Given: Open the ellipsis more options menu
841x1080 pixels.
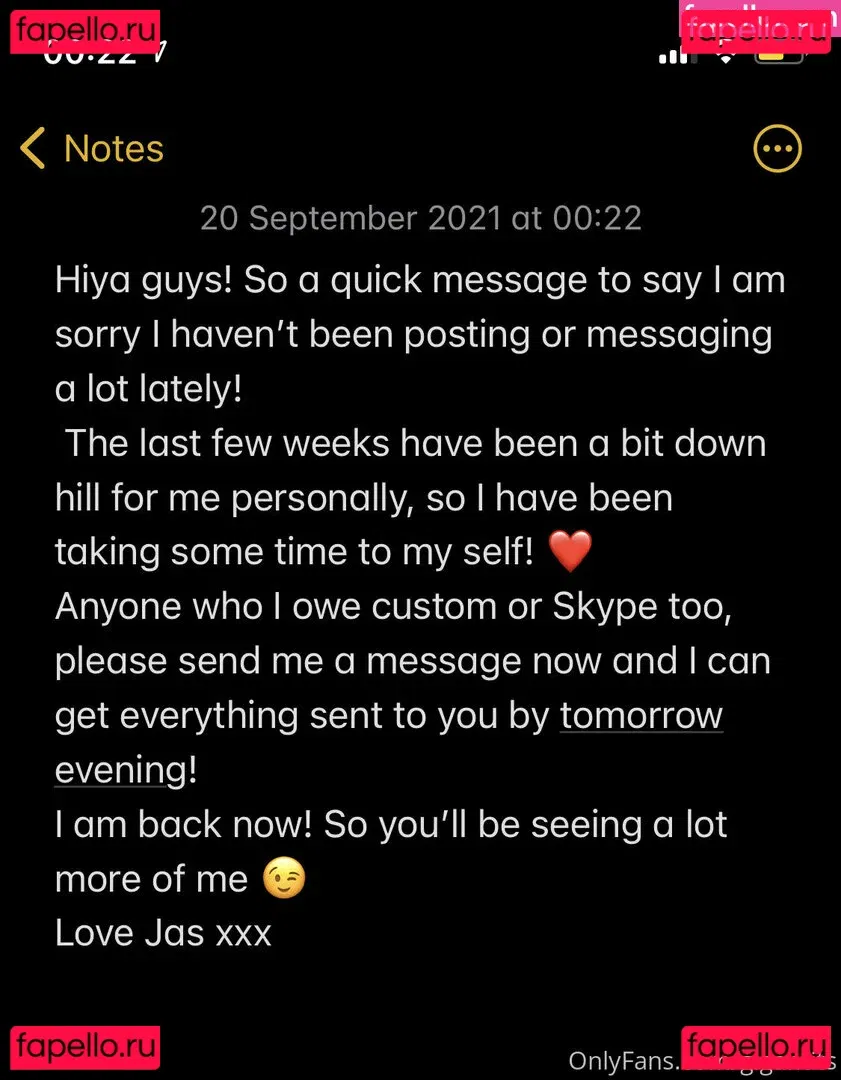Looking at the screenshot, I should (x=777, y=150).
